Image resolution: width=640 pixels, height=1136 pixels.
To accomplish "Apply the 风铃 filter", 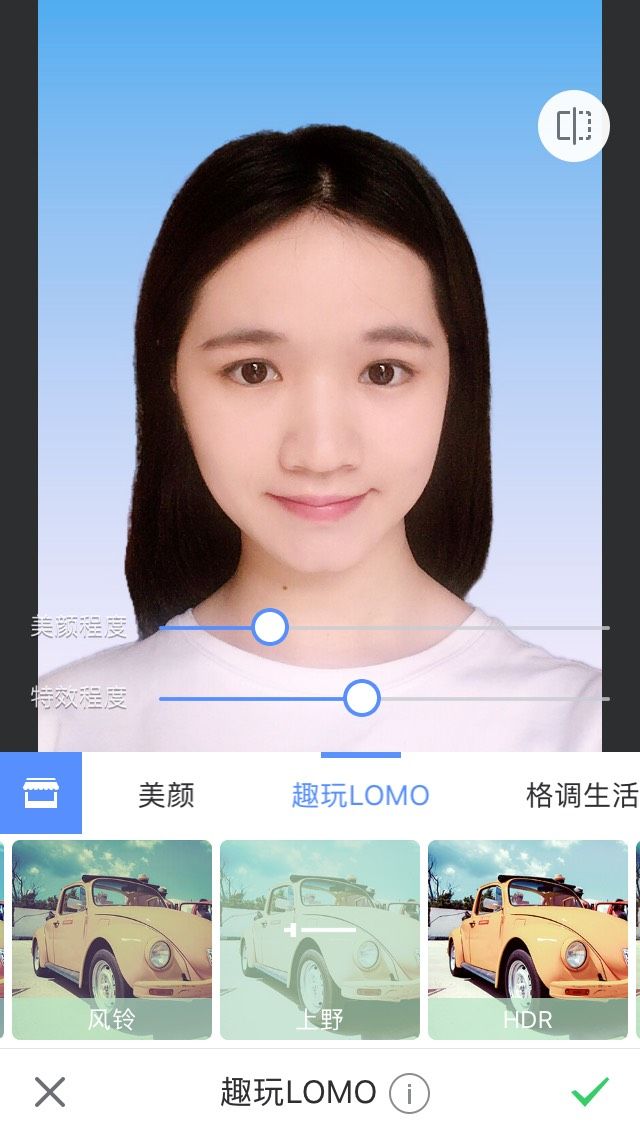I will 112,940.
